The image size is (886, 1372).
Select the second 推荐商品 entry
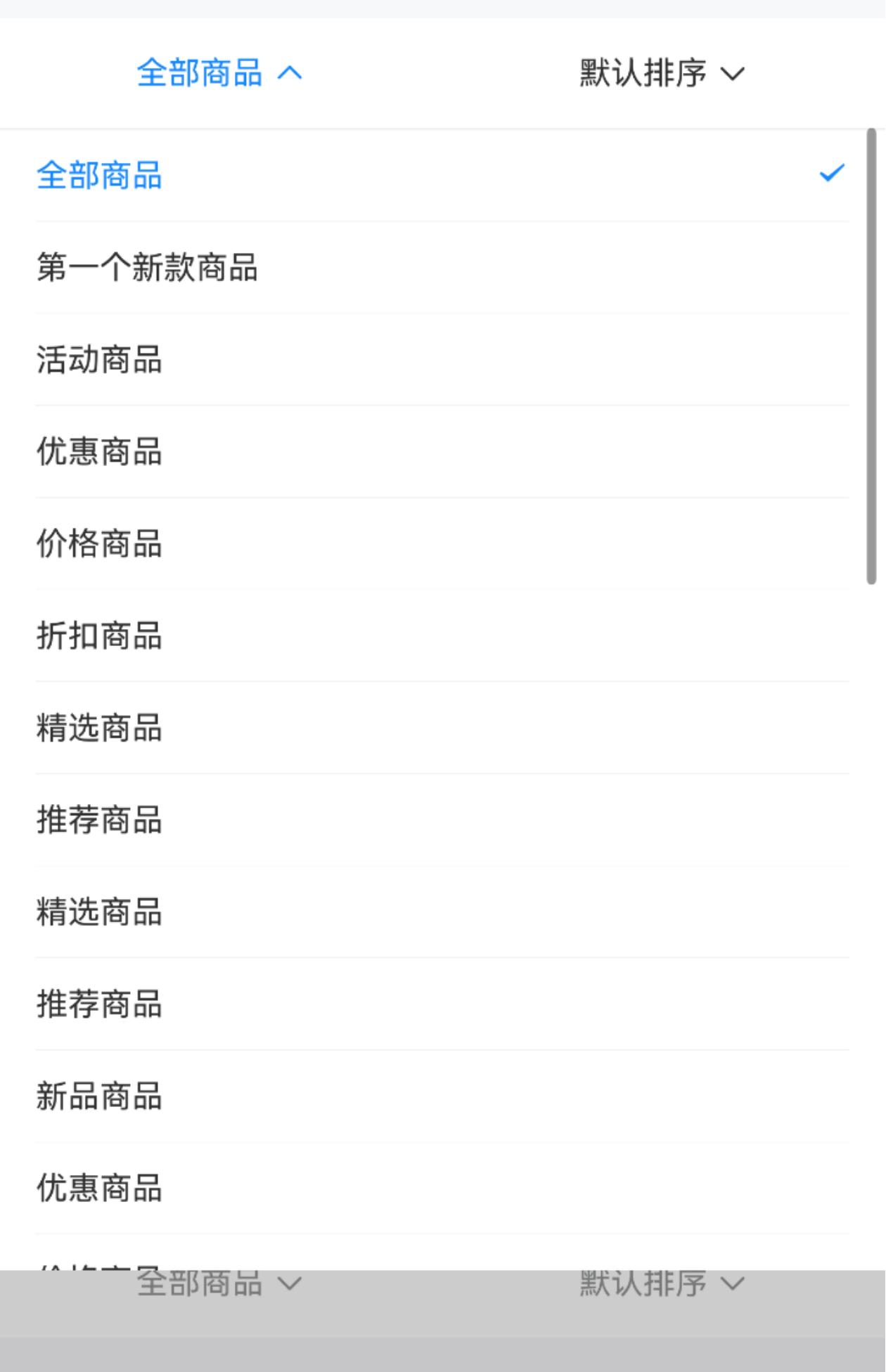[99, 1004]
